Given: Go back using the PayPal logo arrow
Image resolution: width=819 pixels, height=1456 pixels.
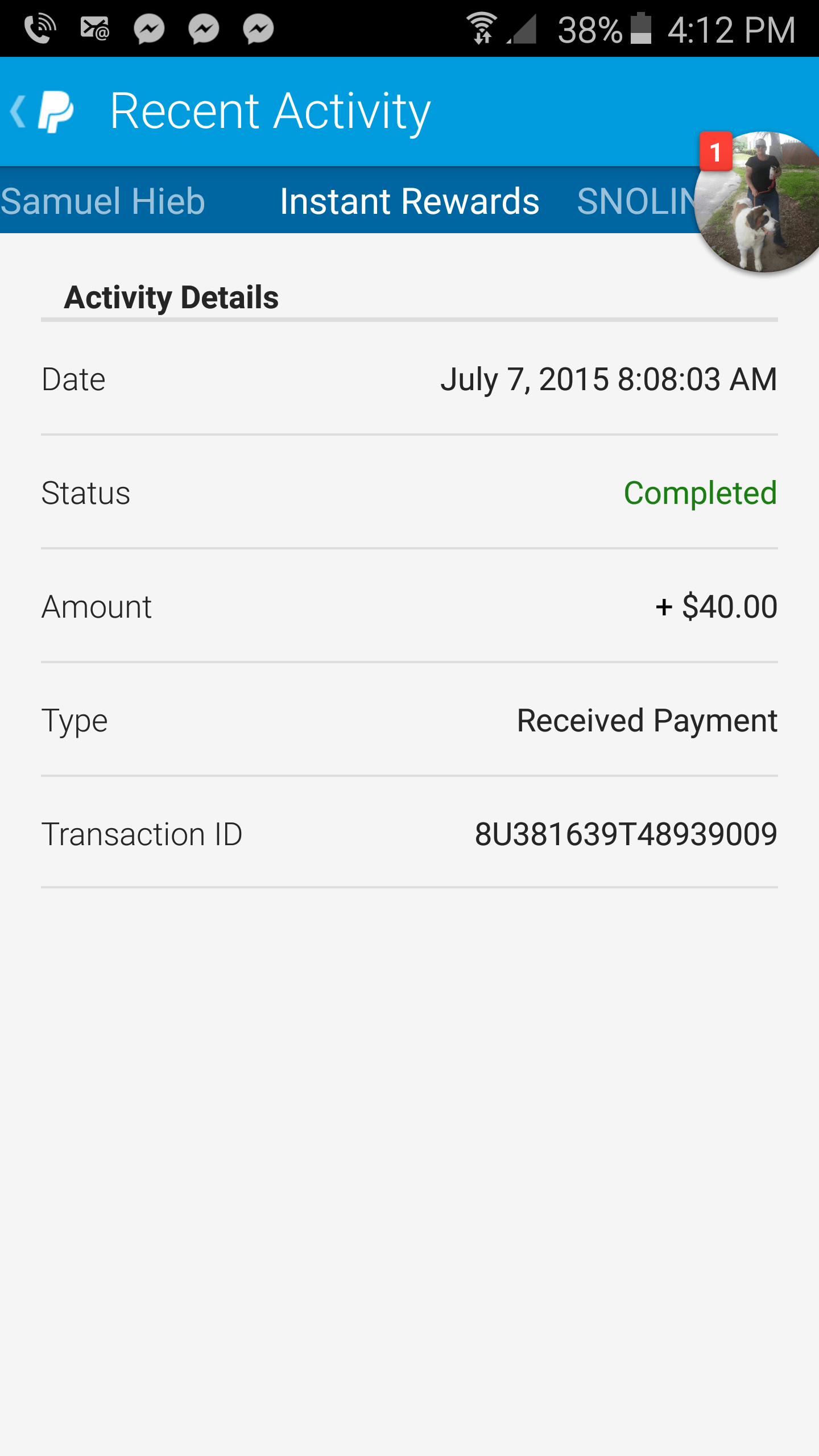Looking at the screenshot, I should [x=42, y=112].
